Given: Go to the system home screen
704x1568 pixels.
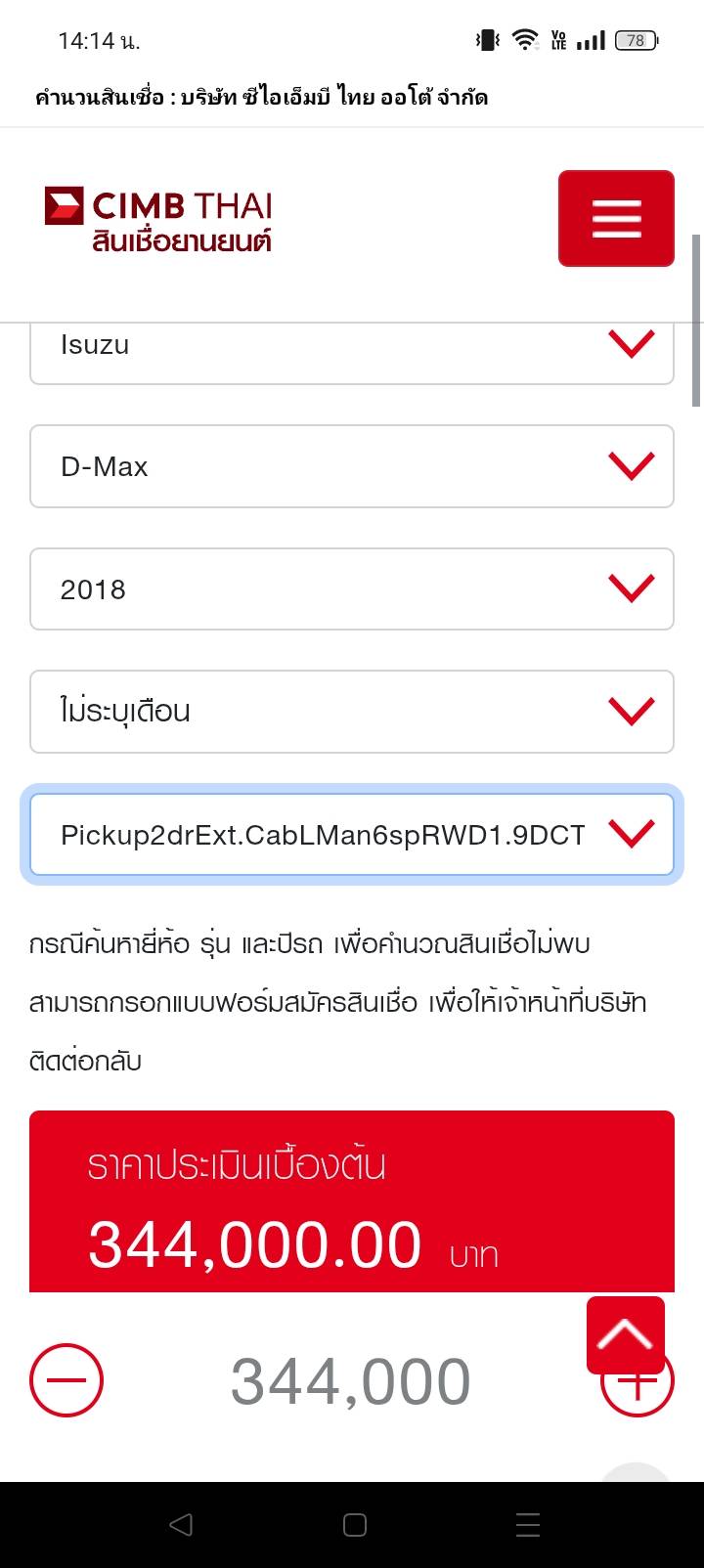Looking at the screenshot, I should click(x=355, y=1525).
